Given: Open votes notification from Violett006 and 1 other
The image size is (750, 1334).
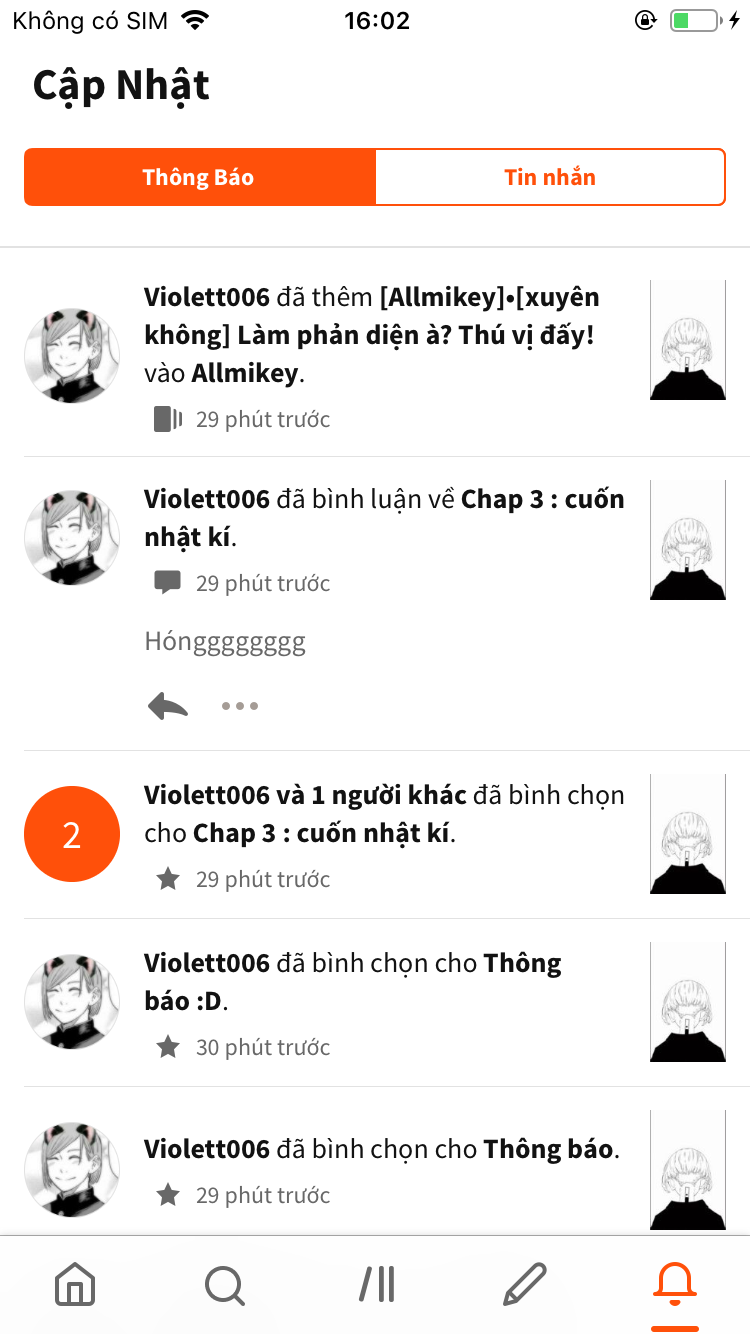Looking at the screenshot, I should [385, 814].
